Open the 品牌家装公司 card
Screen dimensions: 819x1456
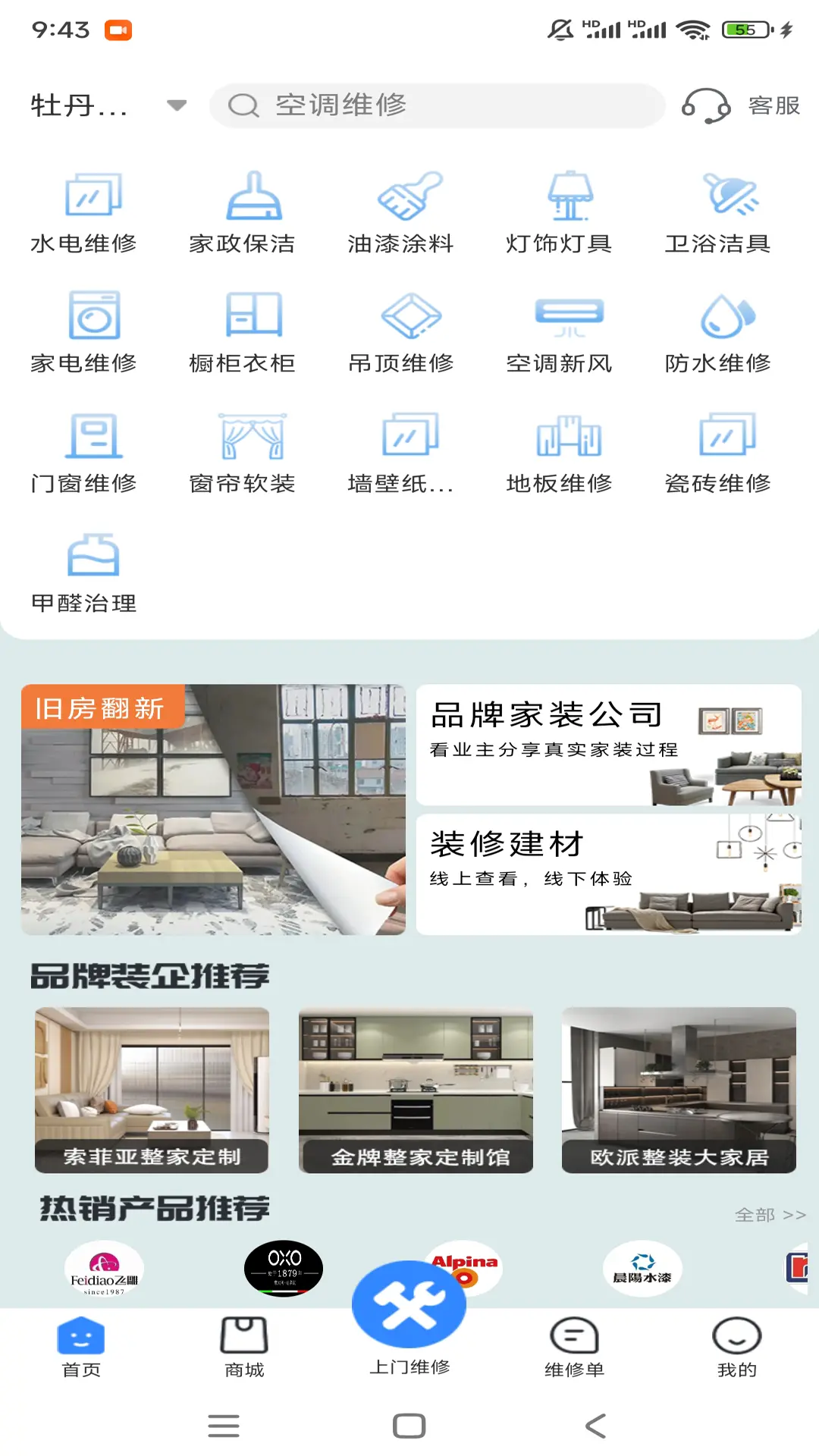[608, 745]
